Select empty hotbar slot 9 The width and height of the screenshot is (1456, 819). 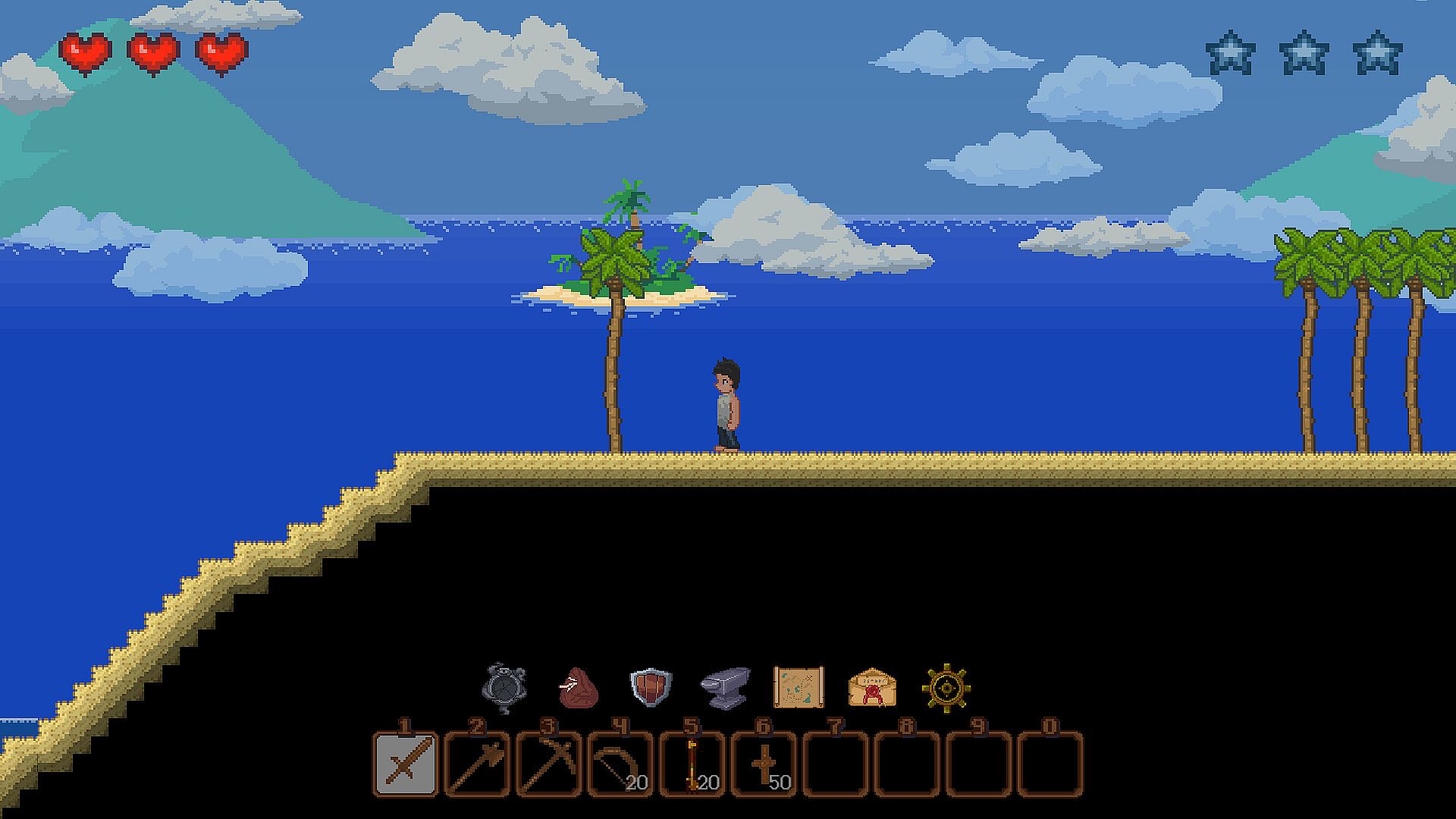pyautogui.click(x=978, y=764)
